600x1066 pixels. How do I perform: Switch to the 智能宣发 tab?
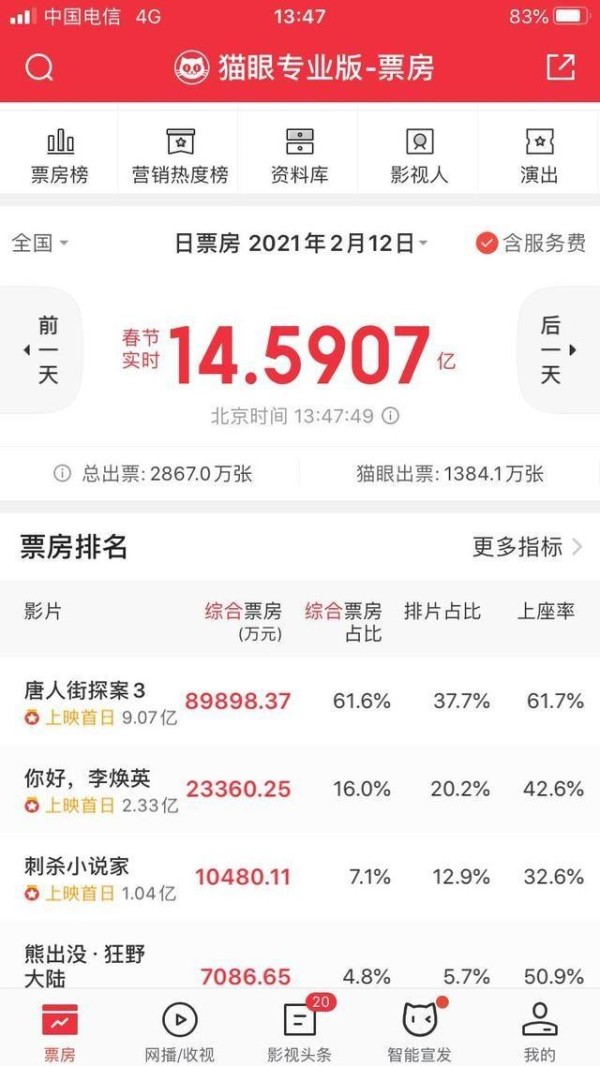pos(419,1031)
